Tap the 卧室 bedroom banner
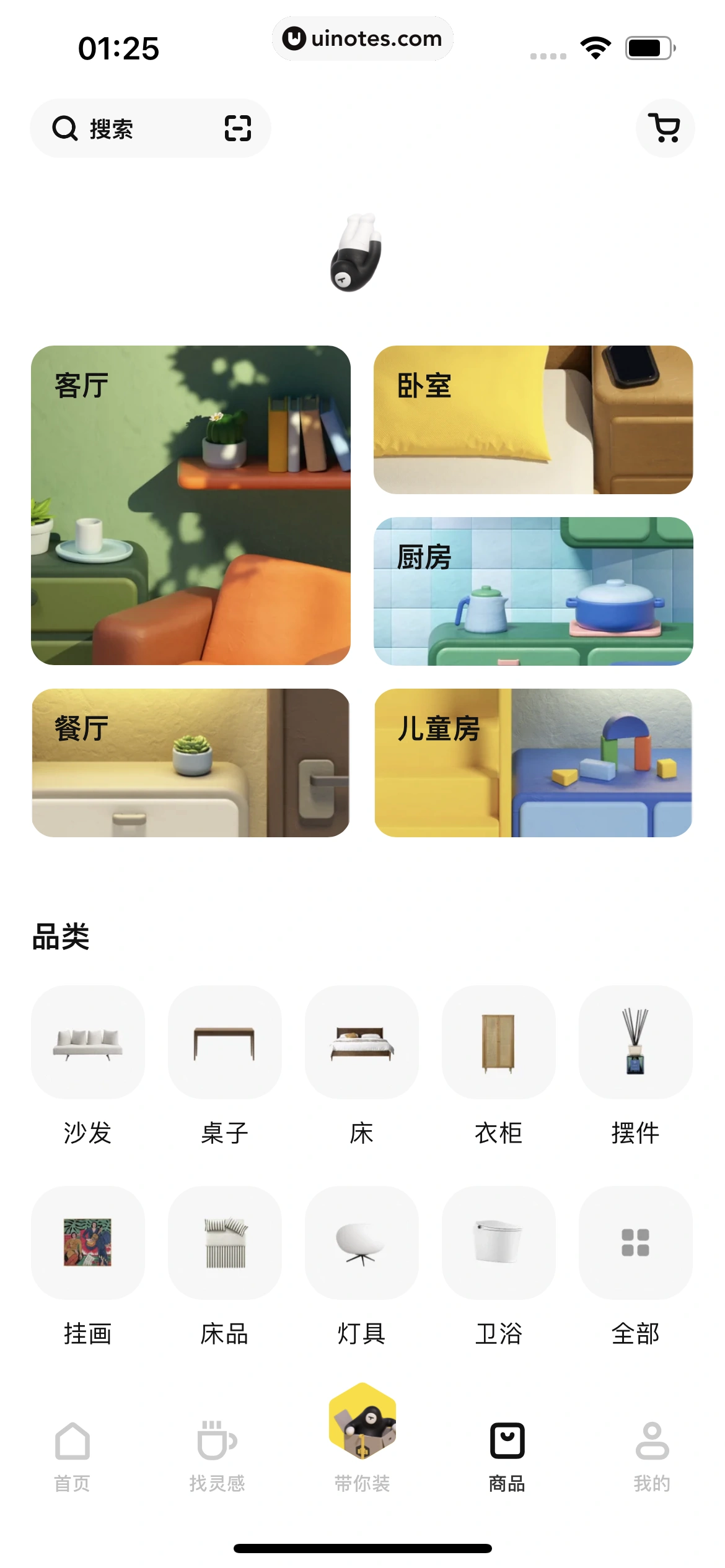This screenshot has width=725, height=1568. [x=533, y=421]
